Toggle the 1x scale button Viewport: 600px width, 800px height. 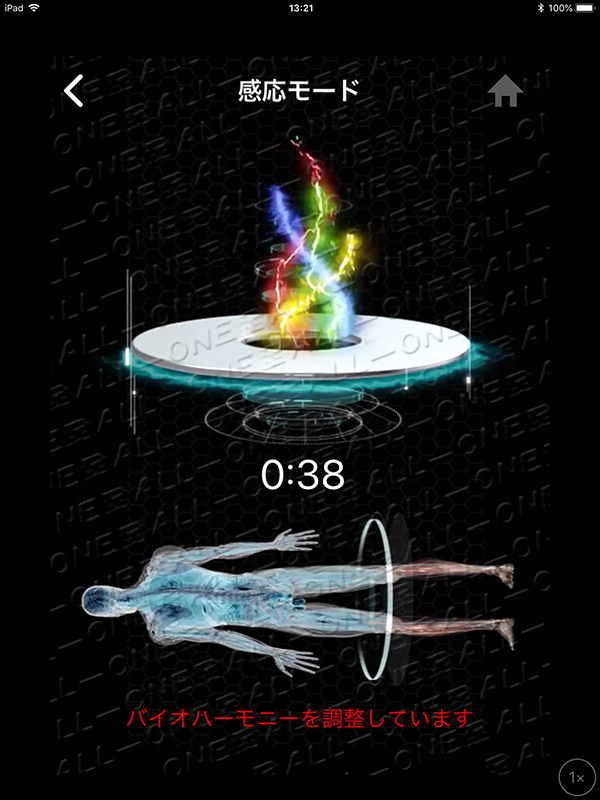[576, 777]
